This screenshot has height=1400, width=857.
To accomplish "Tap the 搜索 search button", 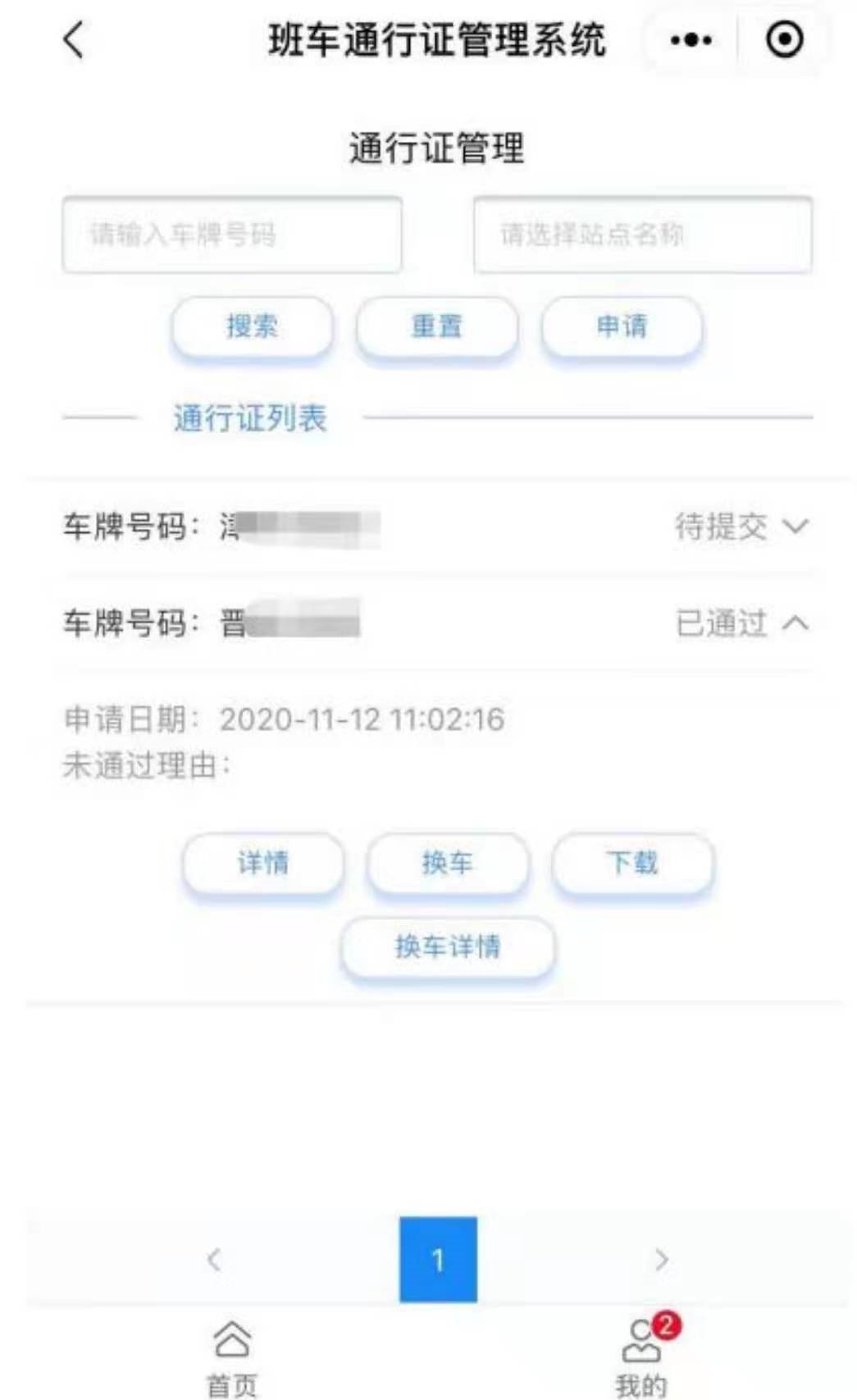I will 252,326.
